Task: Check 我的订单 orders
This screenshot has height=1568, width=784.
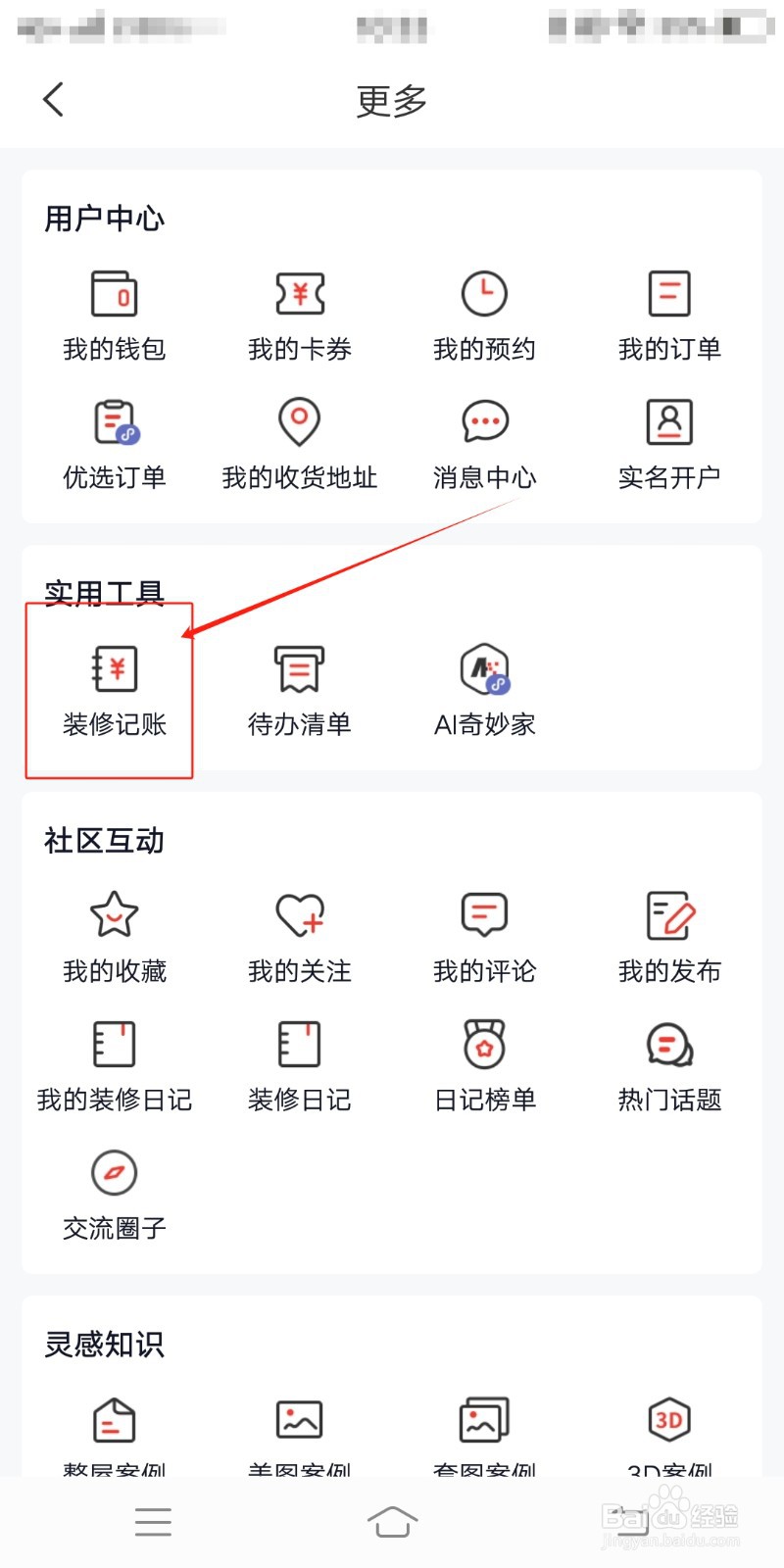Action: 669,312
